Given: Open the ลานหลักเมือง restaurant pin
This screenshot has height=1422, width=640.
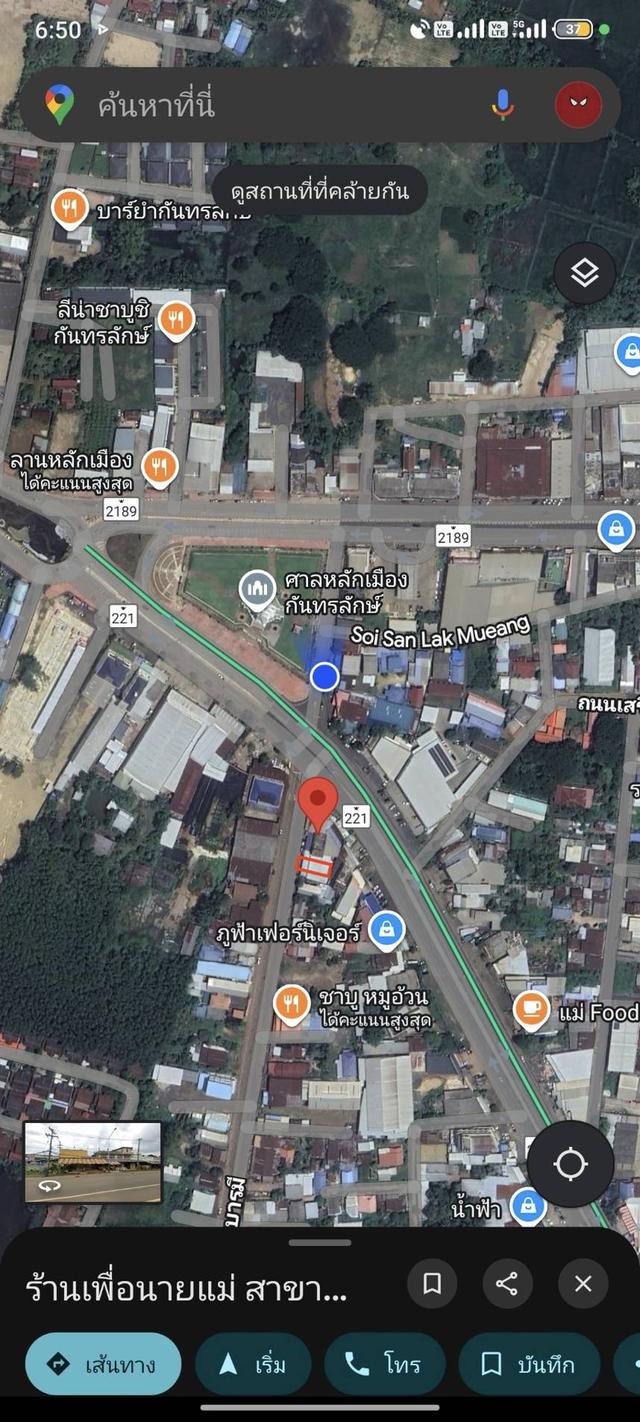Looking at the screenshot, I should click(x=160, y=465).
